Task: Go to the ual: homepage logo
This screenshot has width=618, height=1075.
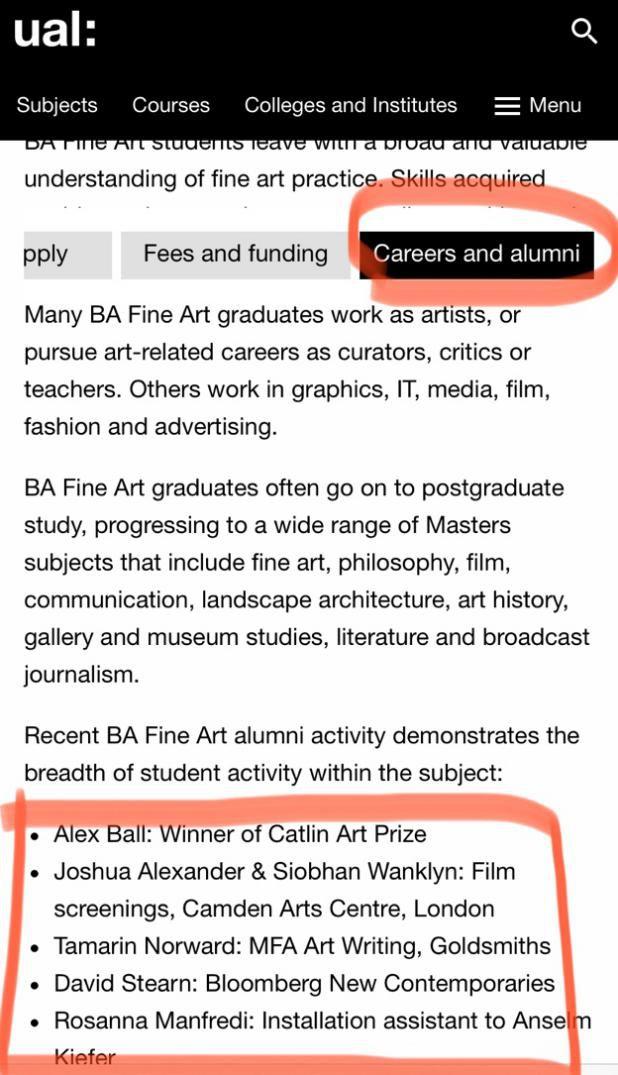Action: point(55,30)
